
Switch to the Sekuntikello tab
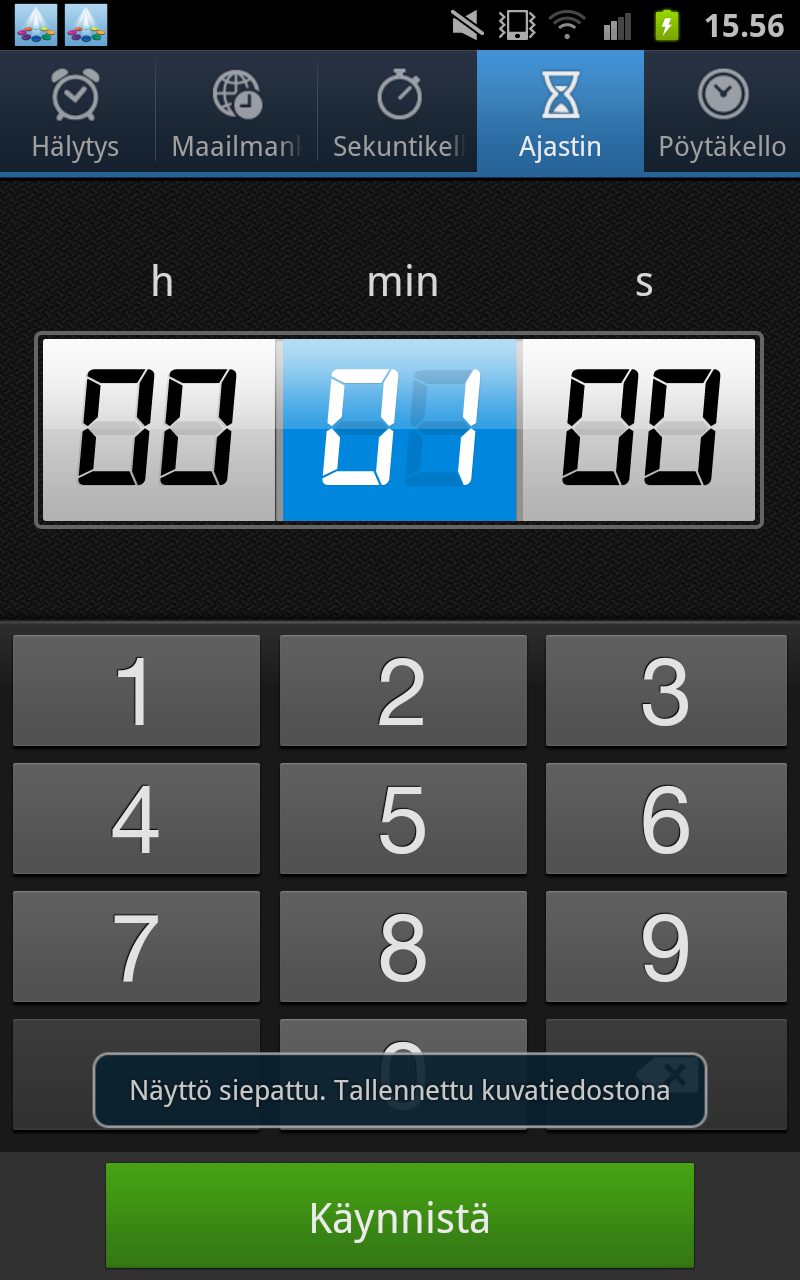point(398,112)
